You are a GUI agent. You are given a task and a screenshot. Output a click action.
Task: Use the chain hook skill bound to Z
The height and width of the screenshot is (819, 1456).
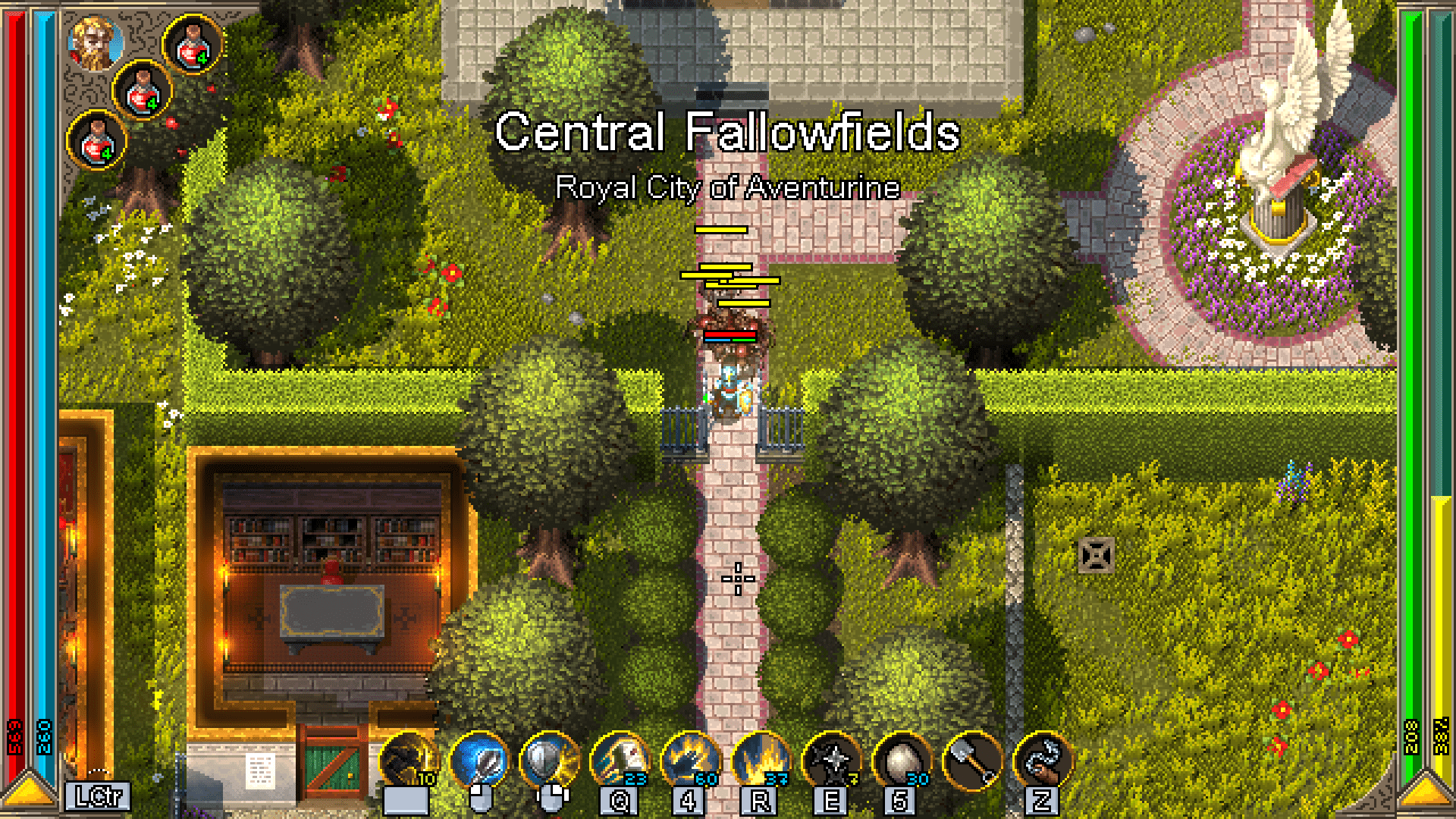pos(1043,761)
